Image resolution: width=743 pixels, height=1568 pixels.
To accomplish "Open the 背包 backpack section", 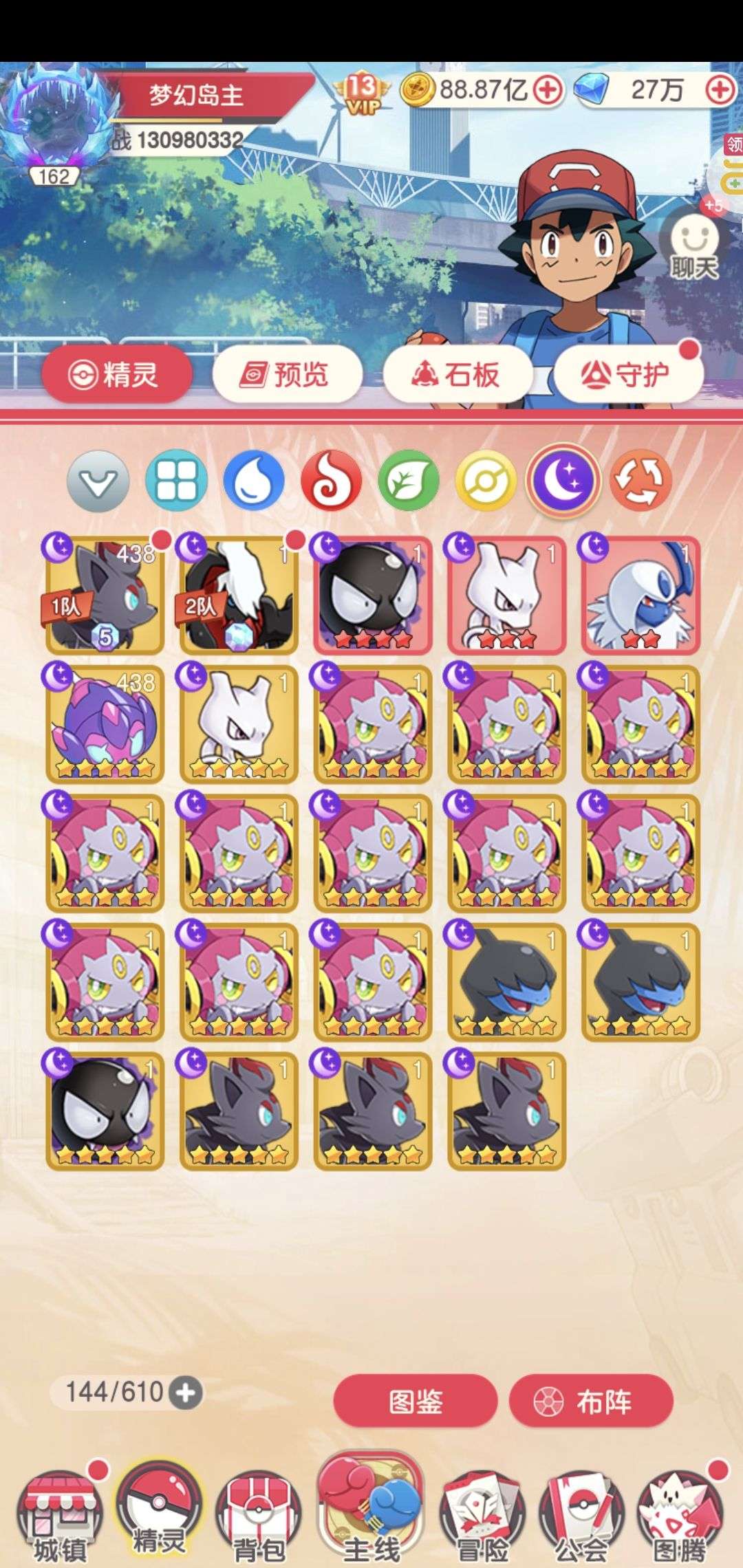I will [259, 1516].
